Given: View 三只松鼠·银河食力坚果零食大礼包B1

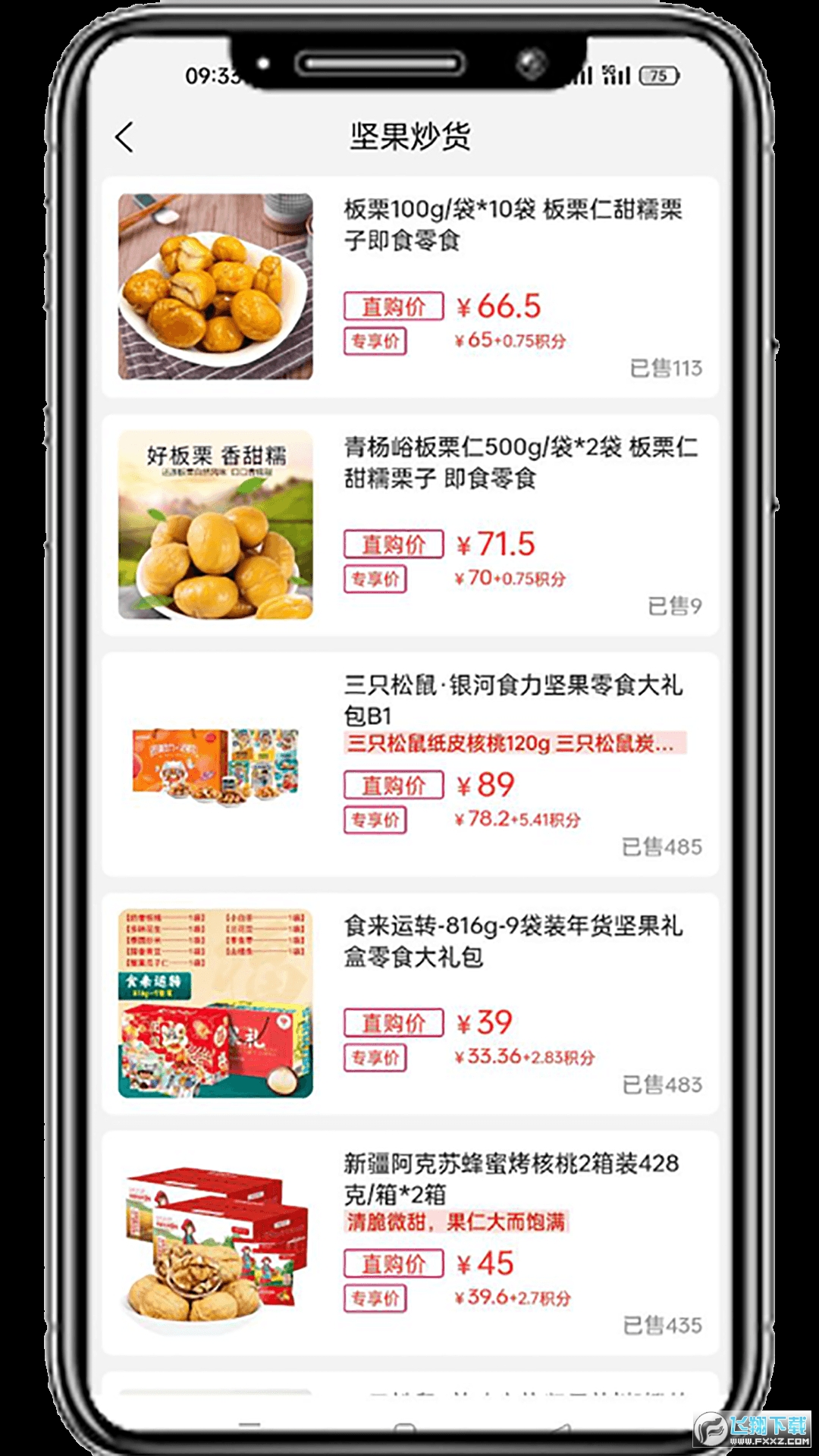Looking at the screenshot, I should (409, 764).
